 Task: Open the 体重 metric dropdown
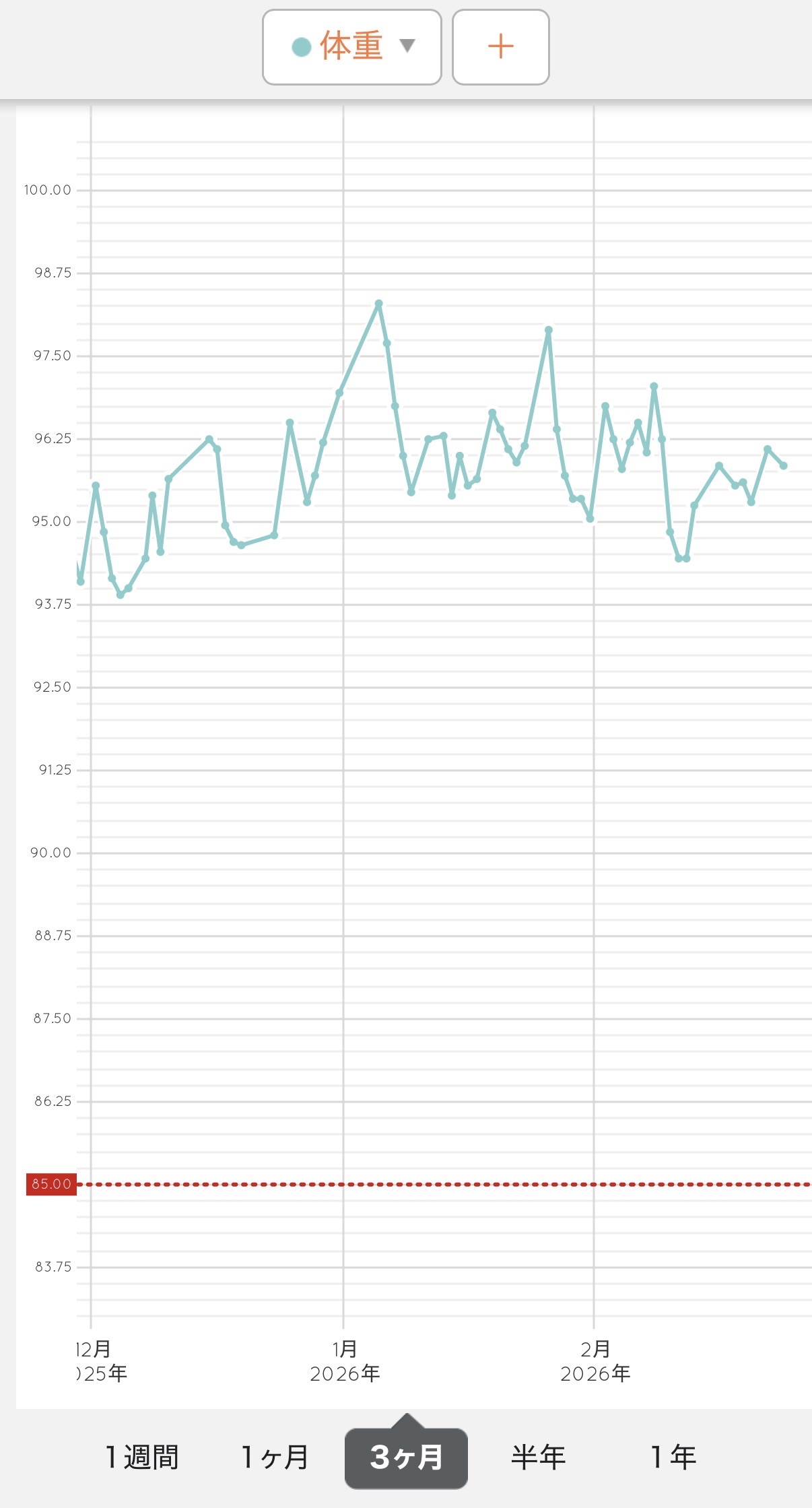351,47
